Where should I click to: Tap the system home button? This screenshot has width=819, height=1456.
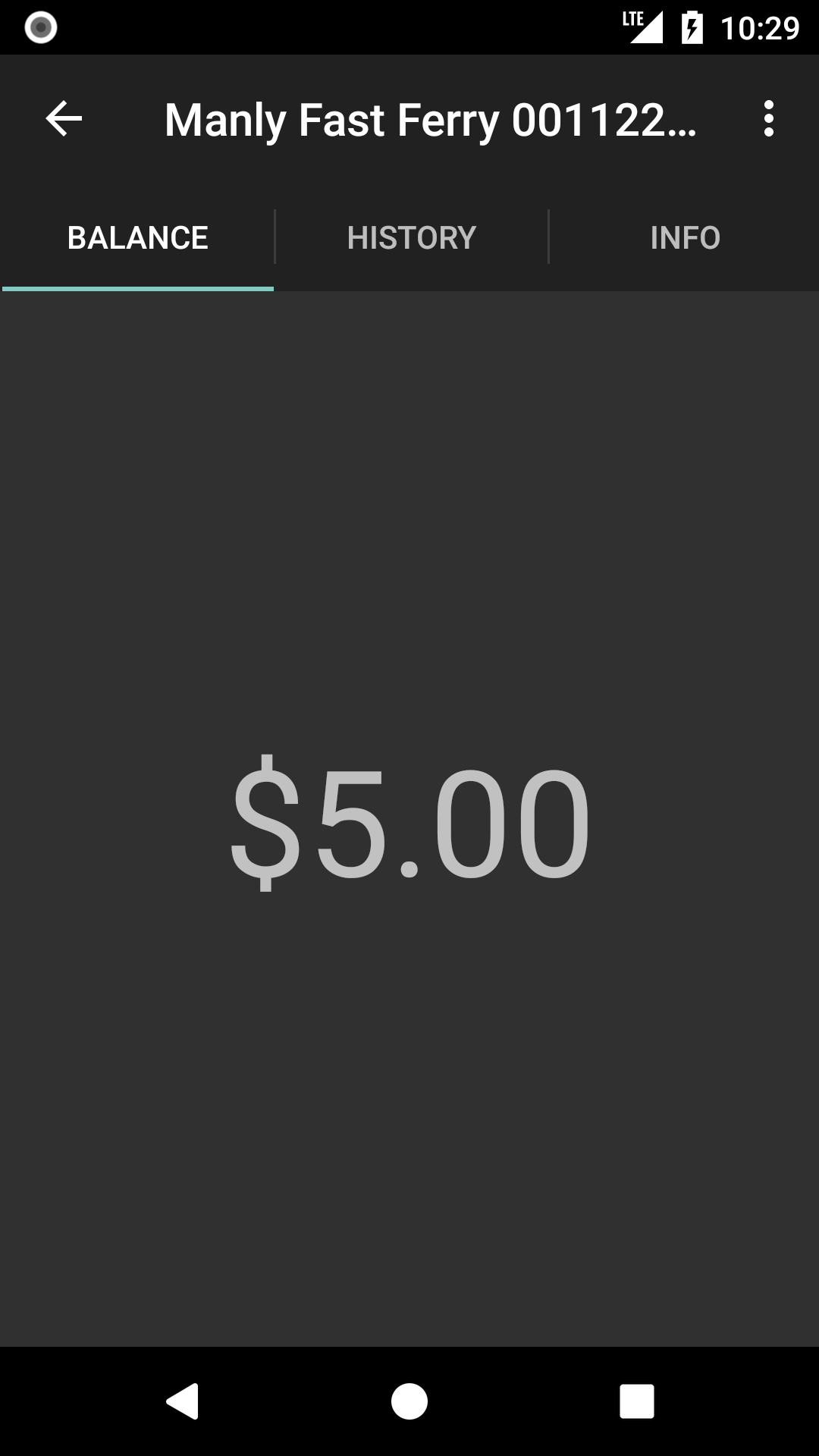[409, 1401]
